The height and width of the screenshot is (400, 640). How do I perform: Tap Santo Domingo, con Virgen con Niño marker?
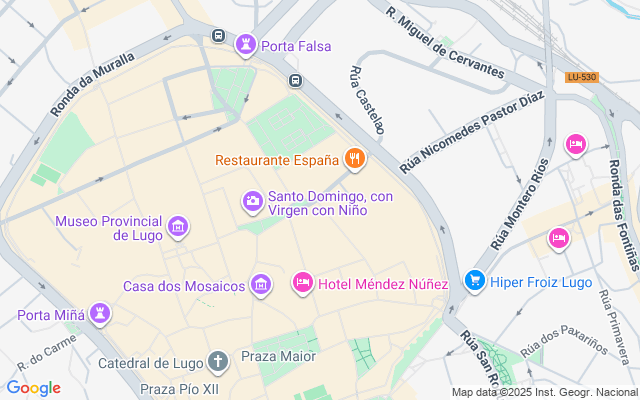pyautogui.click(x=253, y=203)
